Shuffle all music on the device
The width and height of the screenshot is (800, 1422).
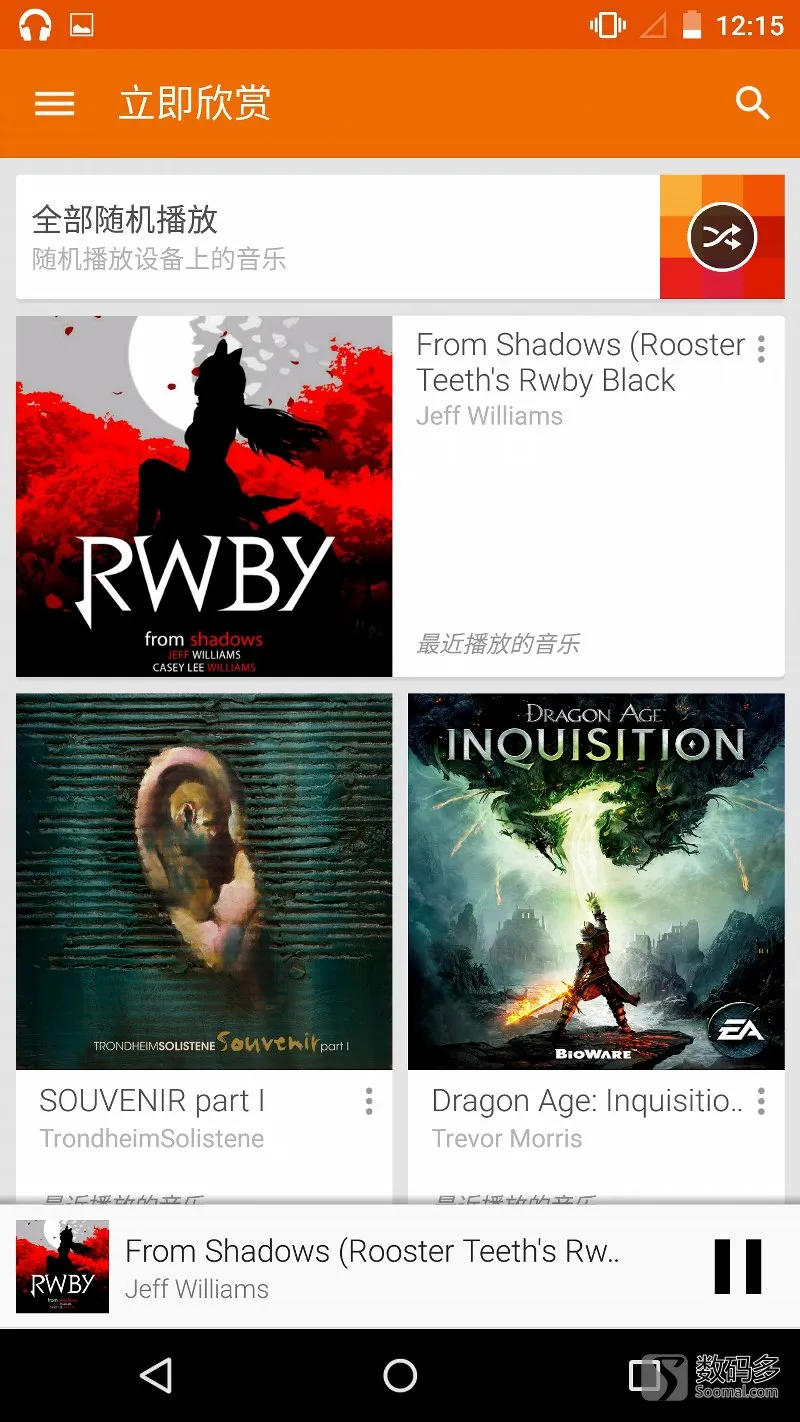click(721, 237)
